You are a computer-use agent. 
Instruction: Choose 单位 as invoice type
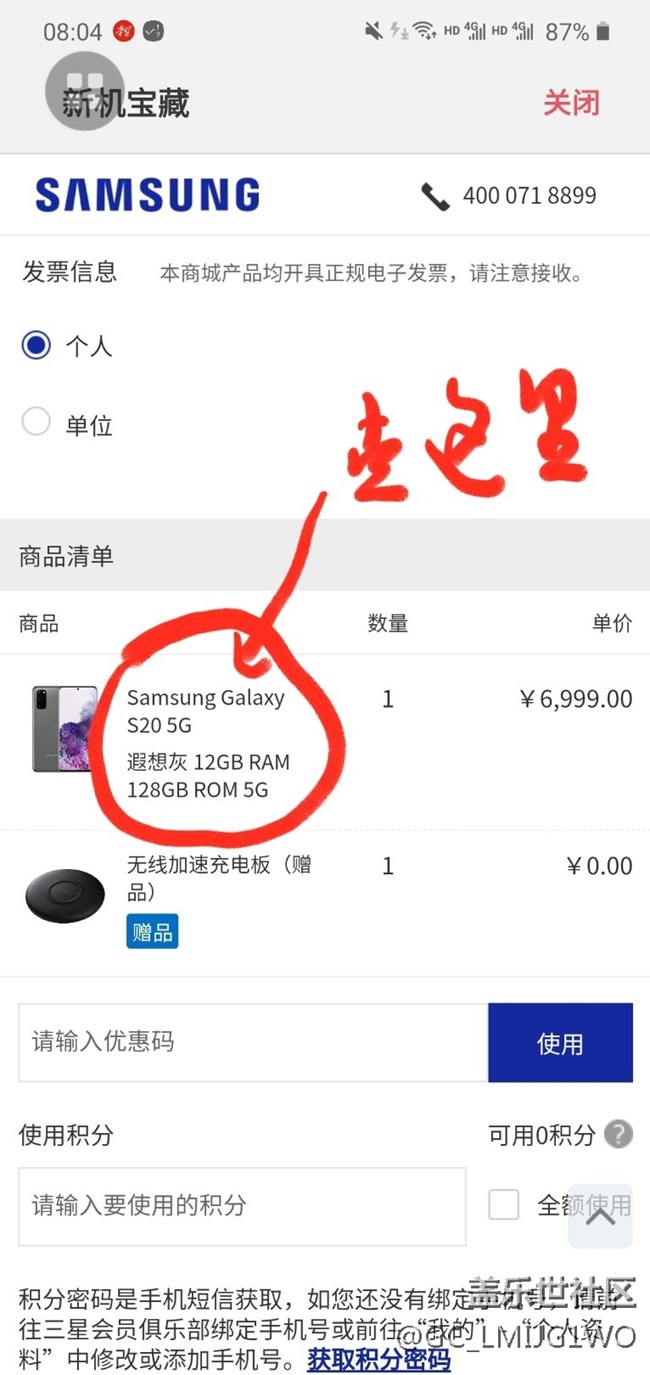point(37,423)
